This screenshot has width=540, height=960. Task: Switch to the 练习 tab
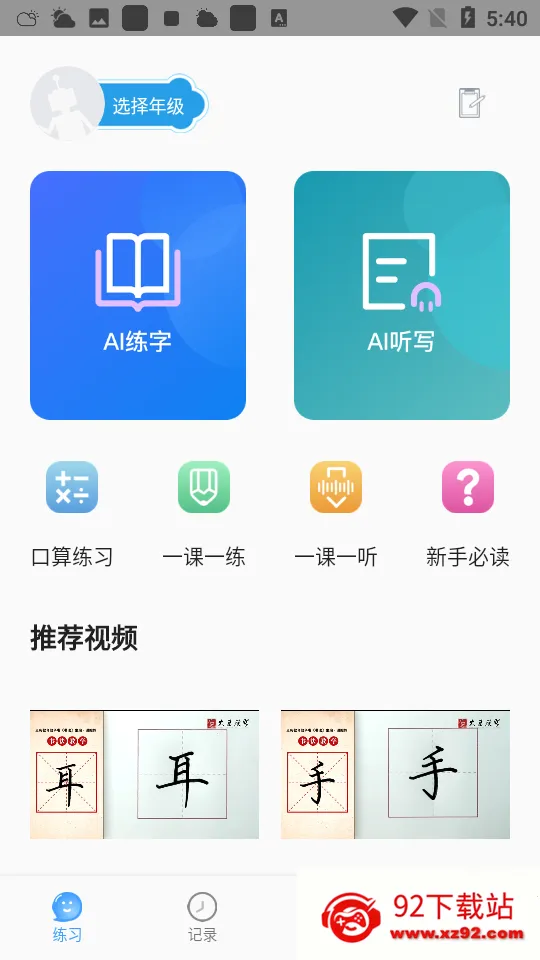67,917
